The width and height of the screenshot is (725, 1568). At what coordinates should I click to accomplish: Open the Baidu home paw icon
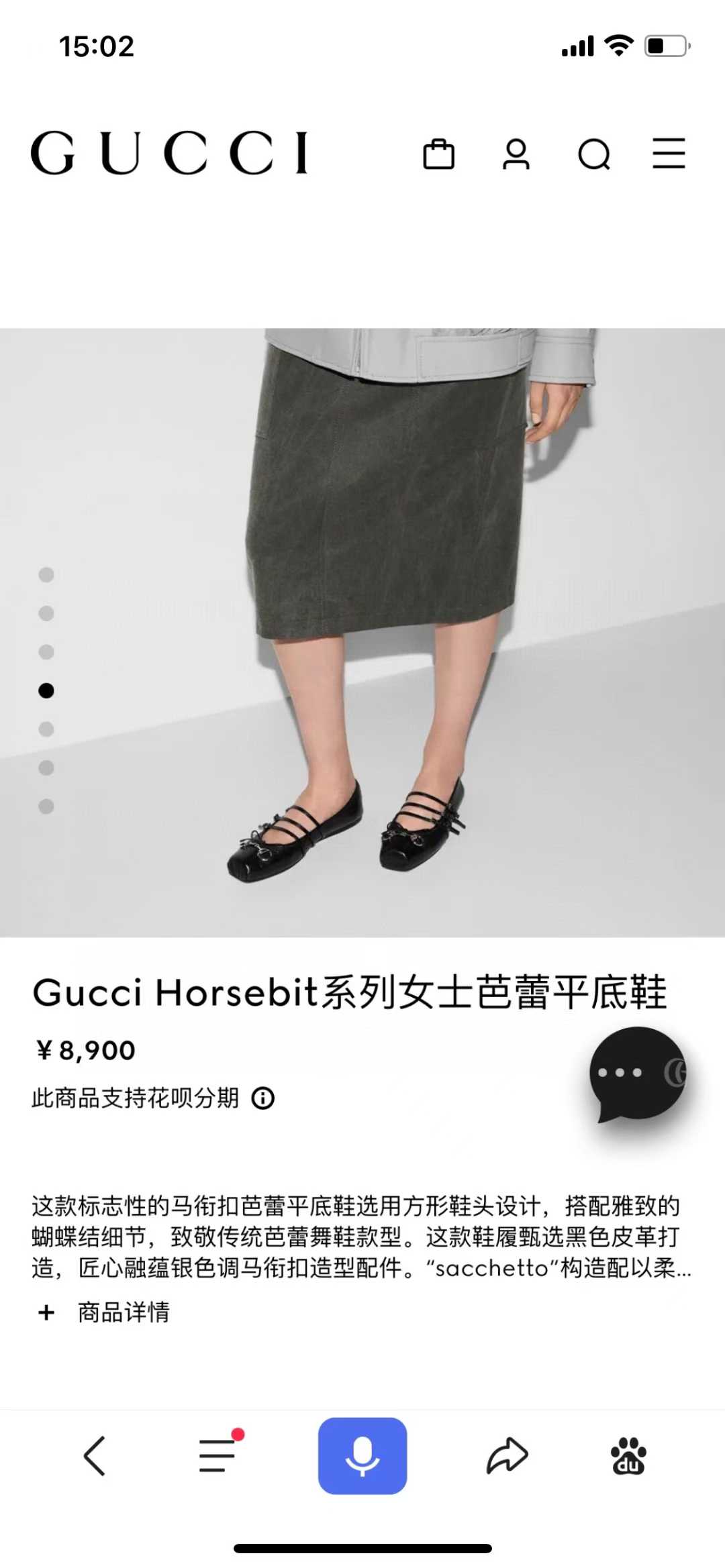point(628,1455)
